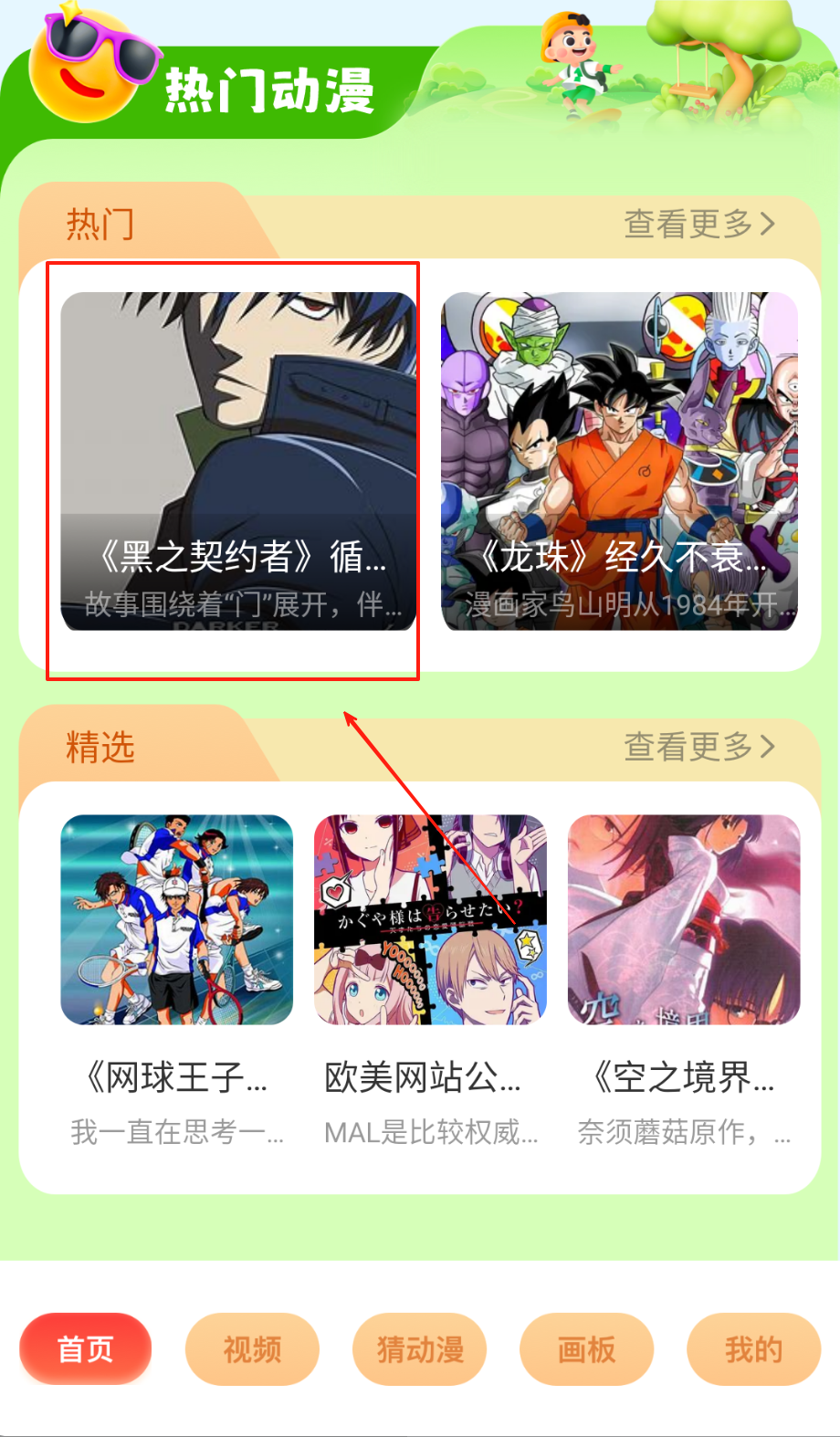Switch to the 视频 tab

click(x=252, y=1348)
